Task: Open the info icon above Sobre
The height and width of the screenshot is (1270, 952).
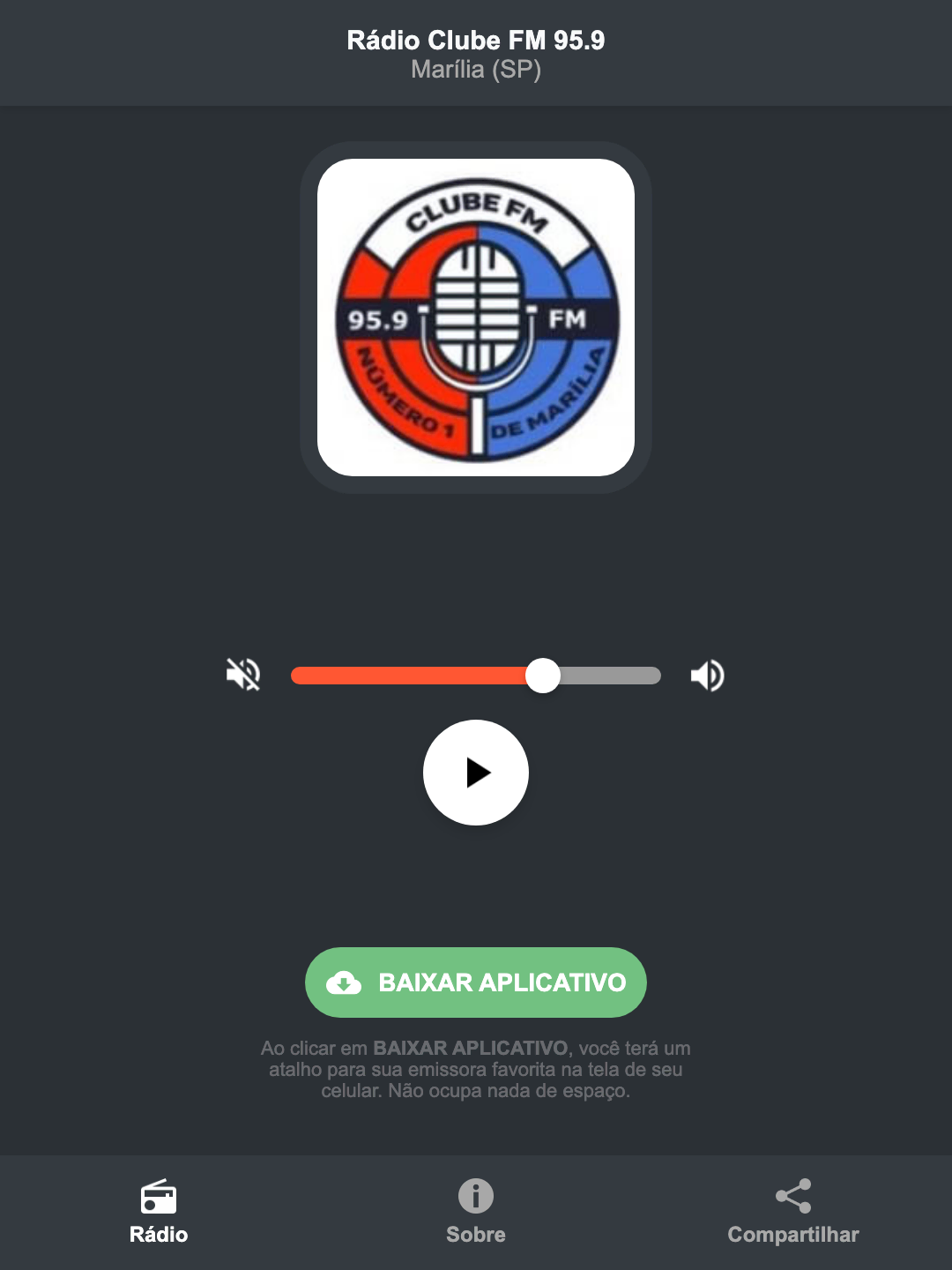Action: (475, 1198)
